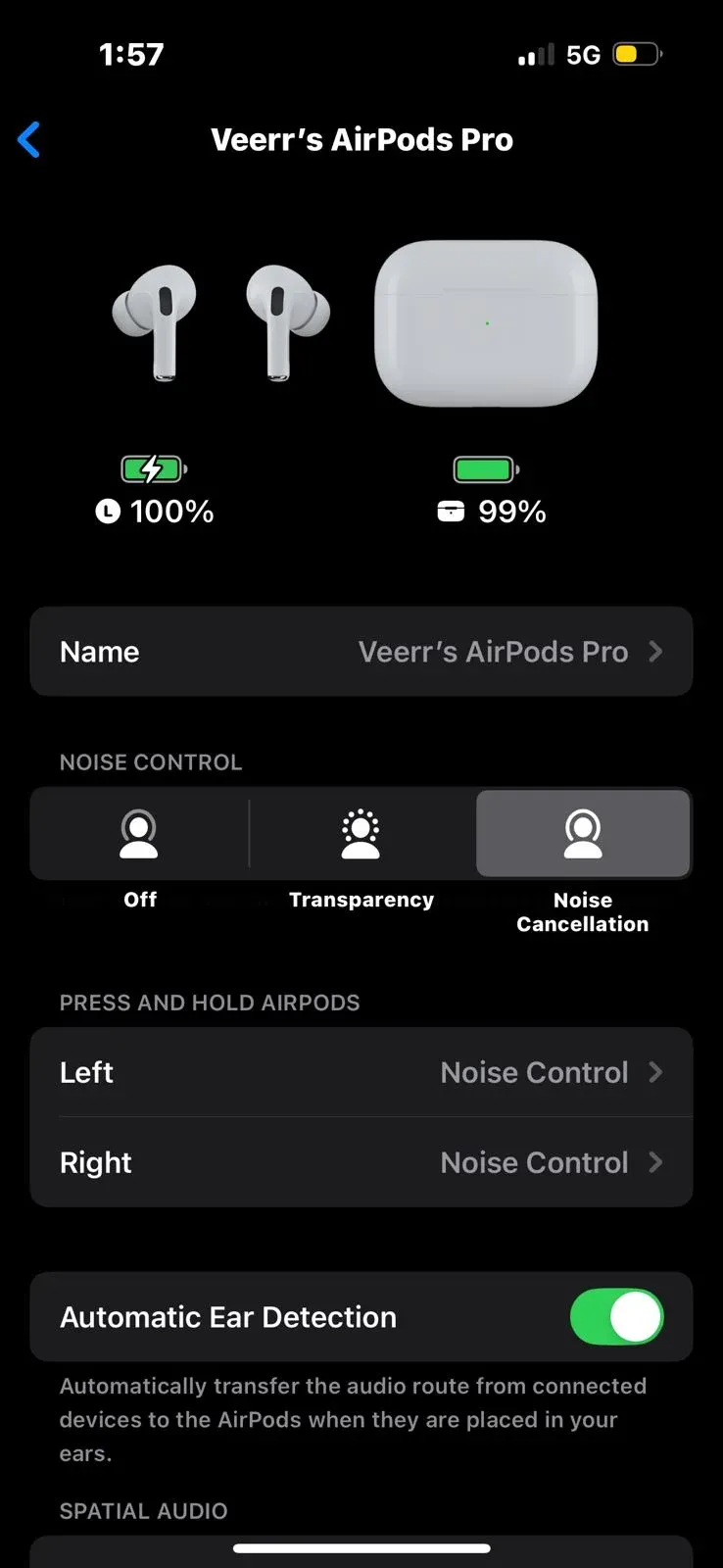Open Veerr's AirPods Pro name settings

pyautogui.click(x=361, y=652)
